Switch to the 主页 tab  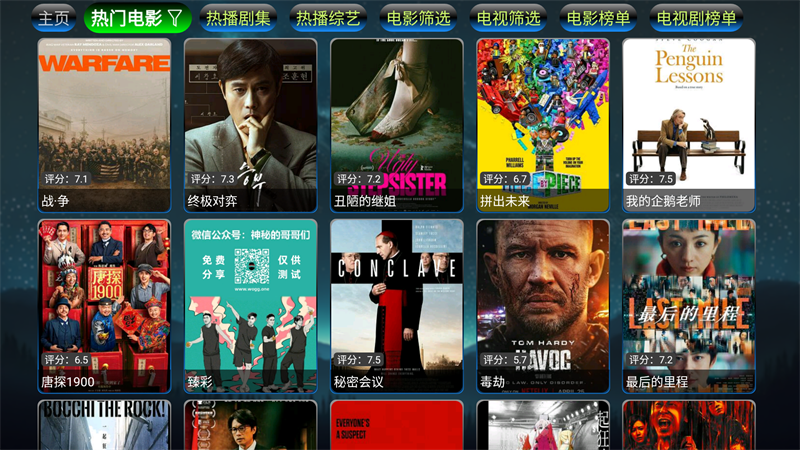(x=54, y=18)
